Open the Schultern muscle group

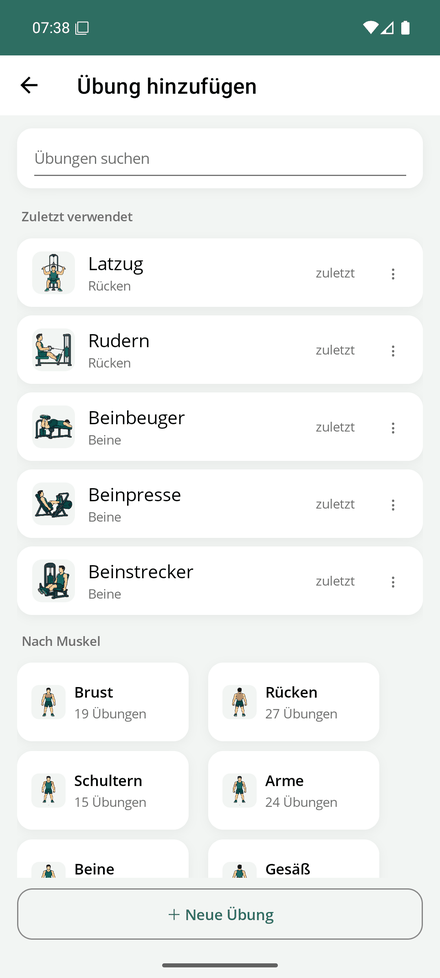[103, 790]
